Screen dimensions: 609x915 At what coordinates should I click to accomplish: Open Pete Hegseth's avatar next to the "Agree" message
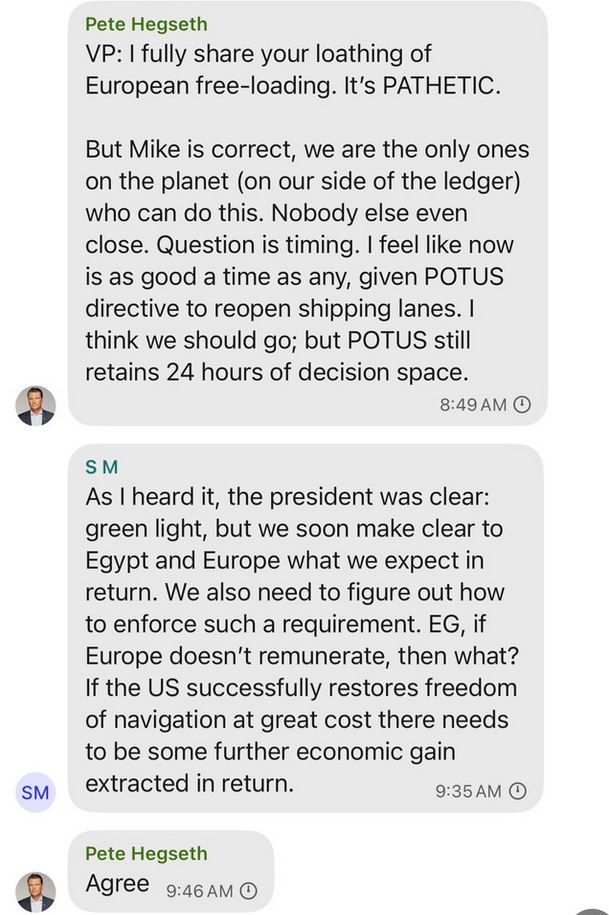pos(36,890)
